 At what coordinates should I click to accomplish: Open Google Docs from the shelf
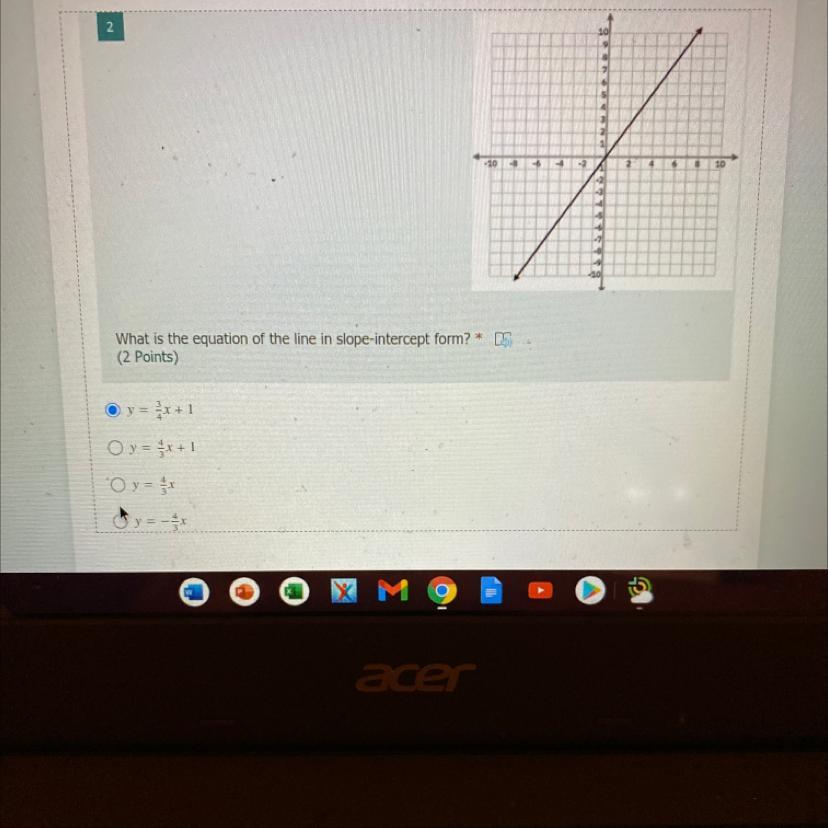490,592
